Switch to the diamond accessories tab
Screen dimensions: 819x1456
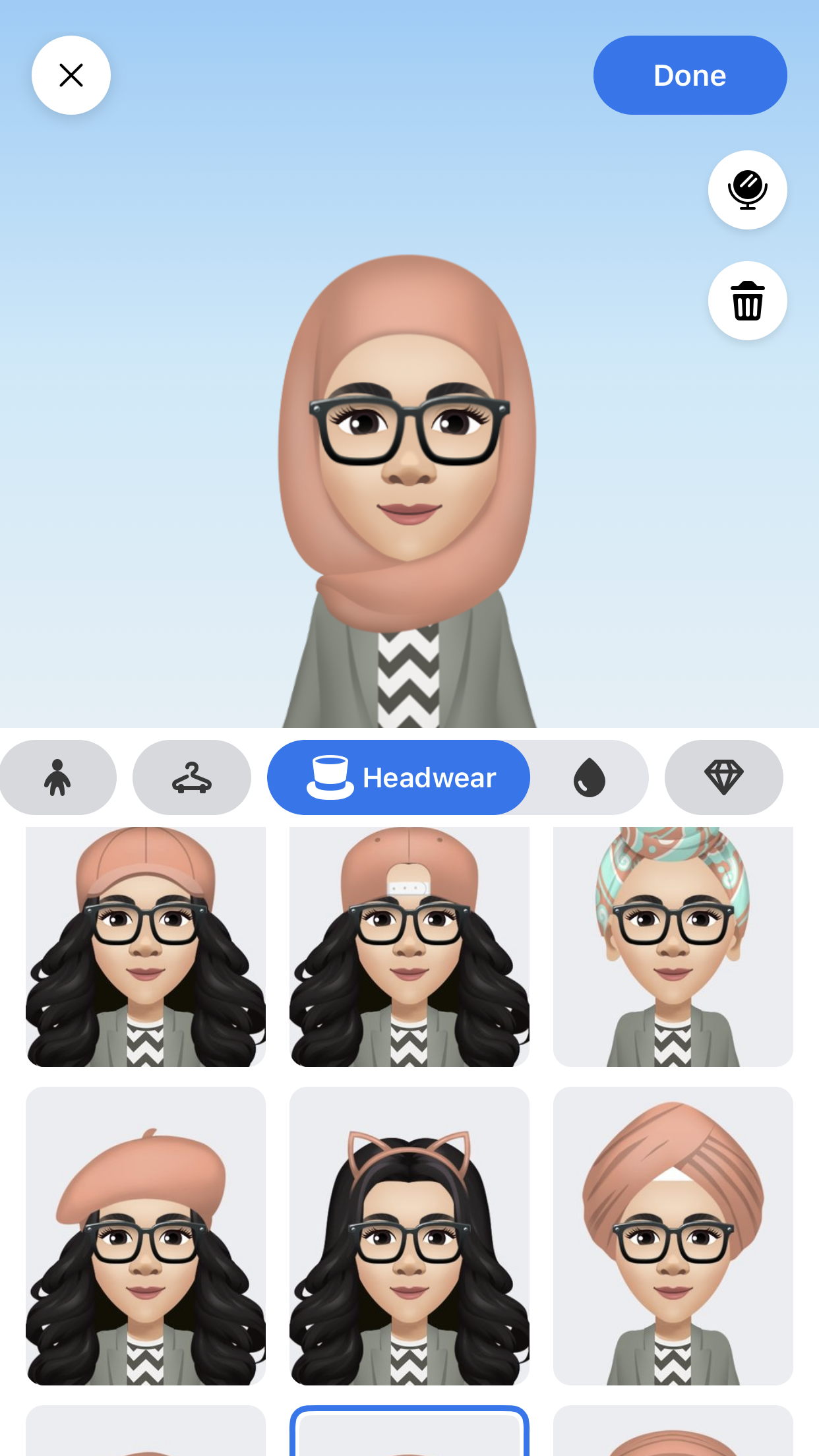pos(723,777)
